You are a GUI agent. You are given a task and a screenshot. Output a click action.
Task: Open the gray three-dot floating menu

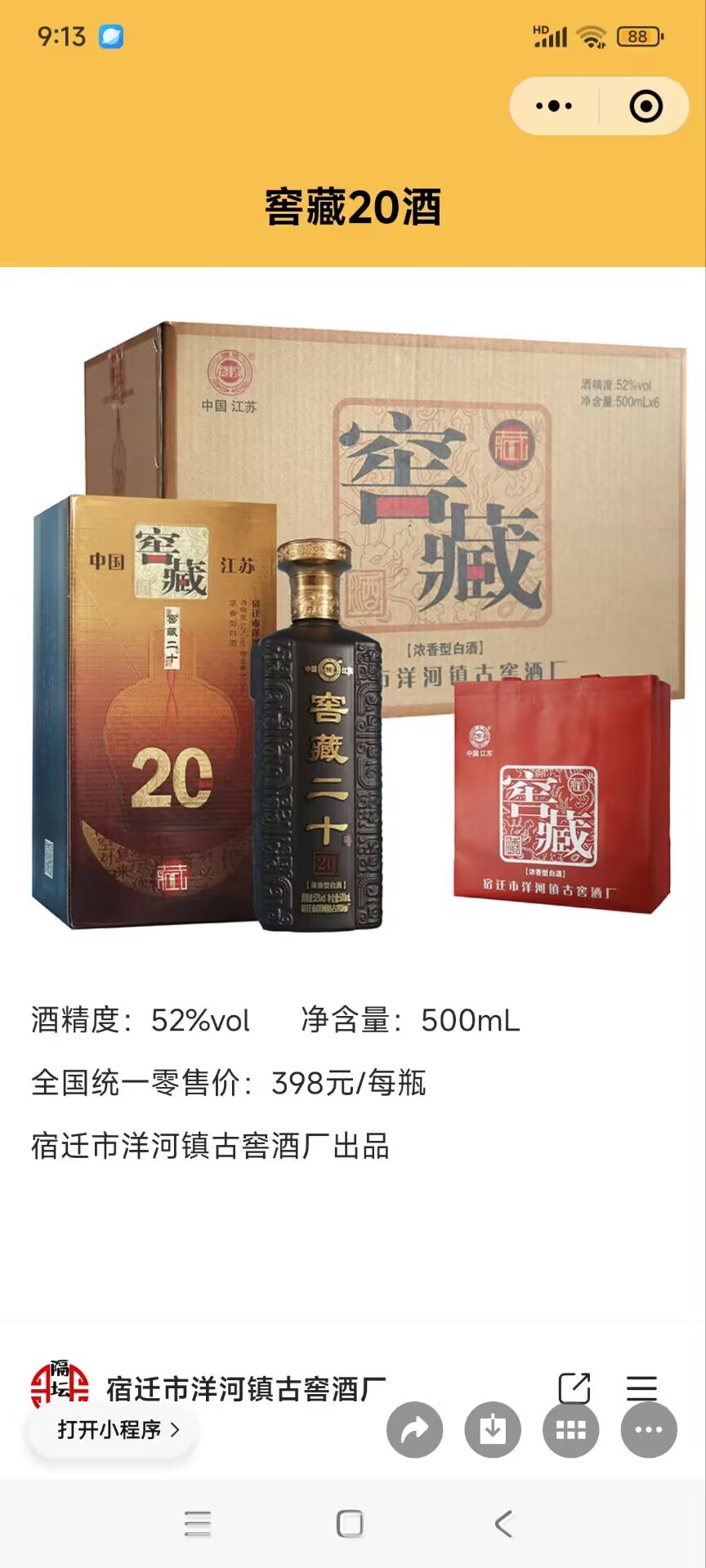pyautogui.click(x=649, y=1430)
